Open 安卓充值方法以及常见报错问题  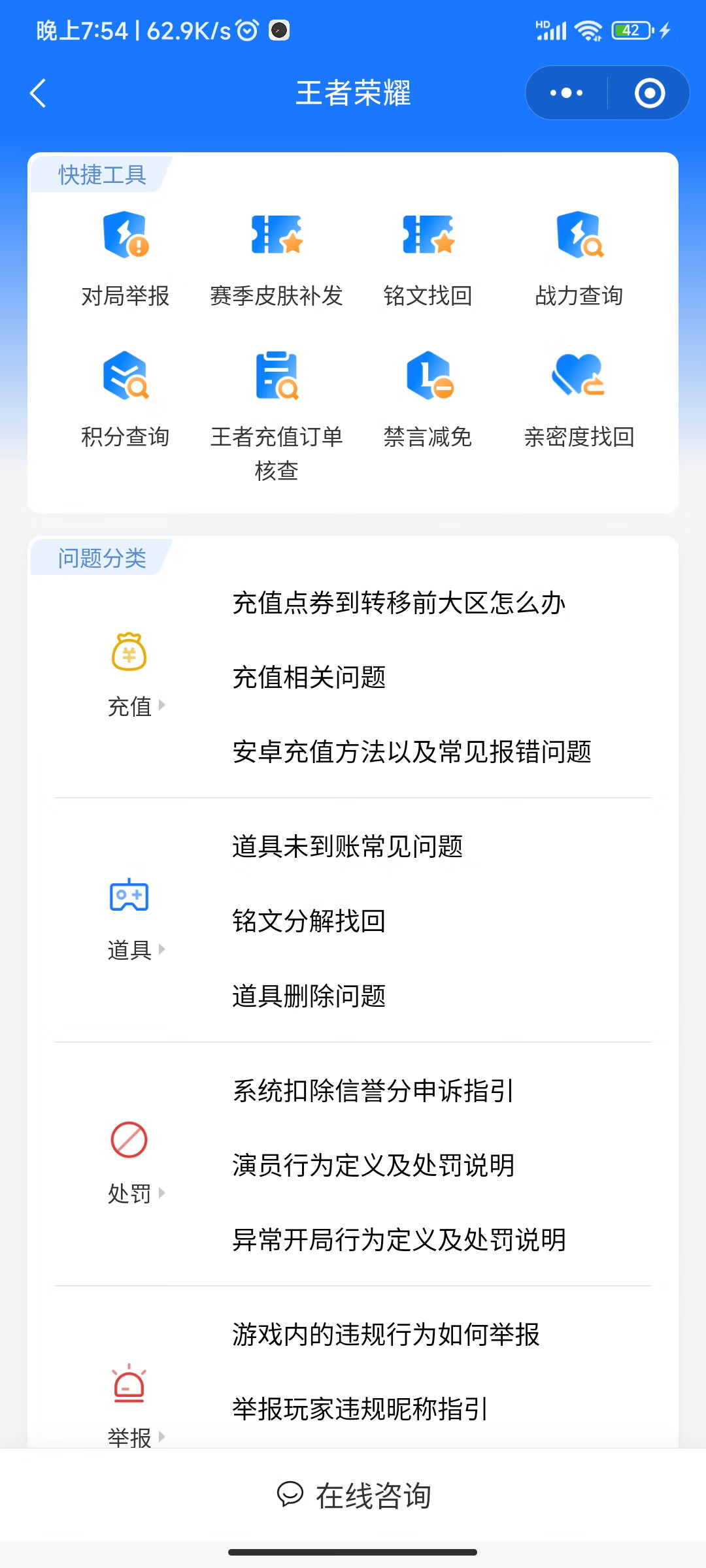click(x=412, y=751)
